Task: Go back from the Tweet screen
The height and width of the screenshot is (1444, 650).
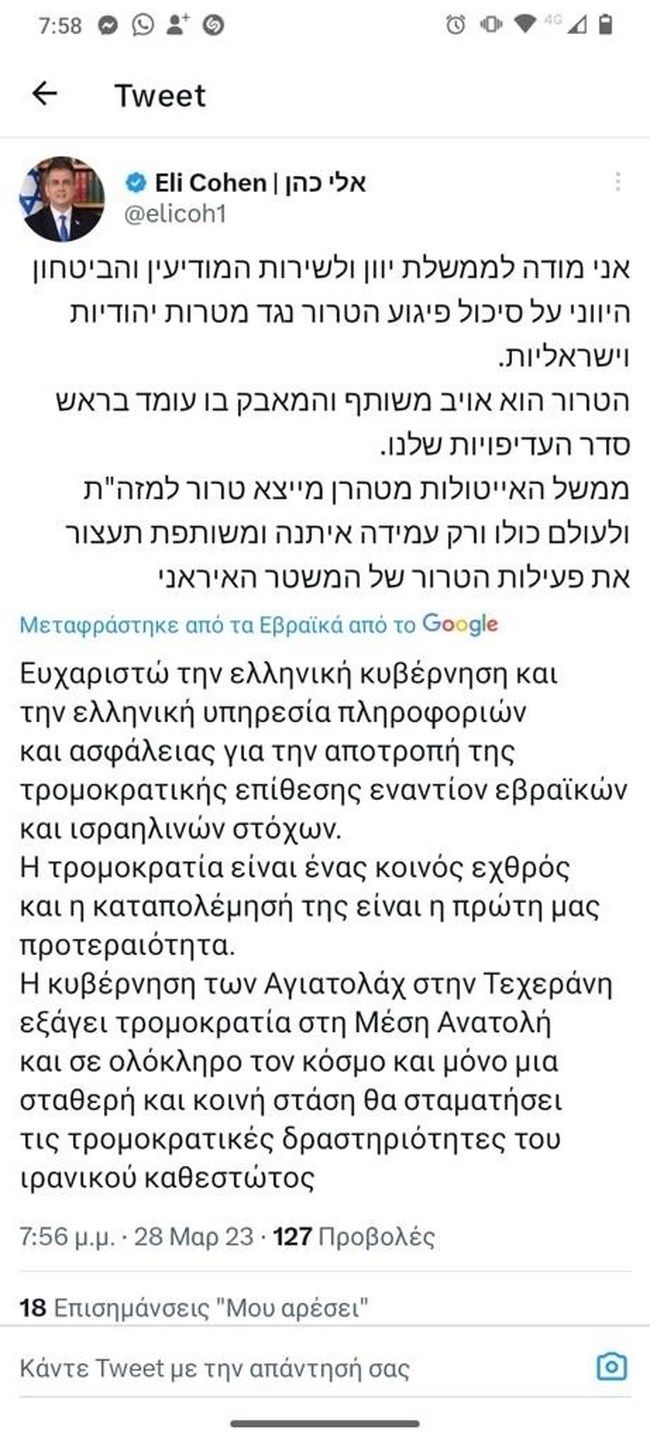Action: (45, 94)
